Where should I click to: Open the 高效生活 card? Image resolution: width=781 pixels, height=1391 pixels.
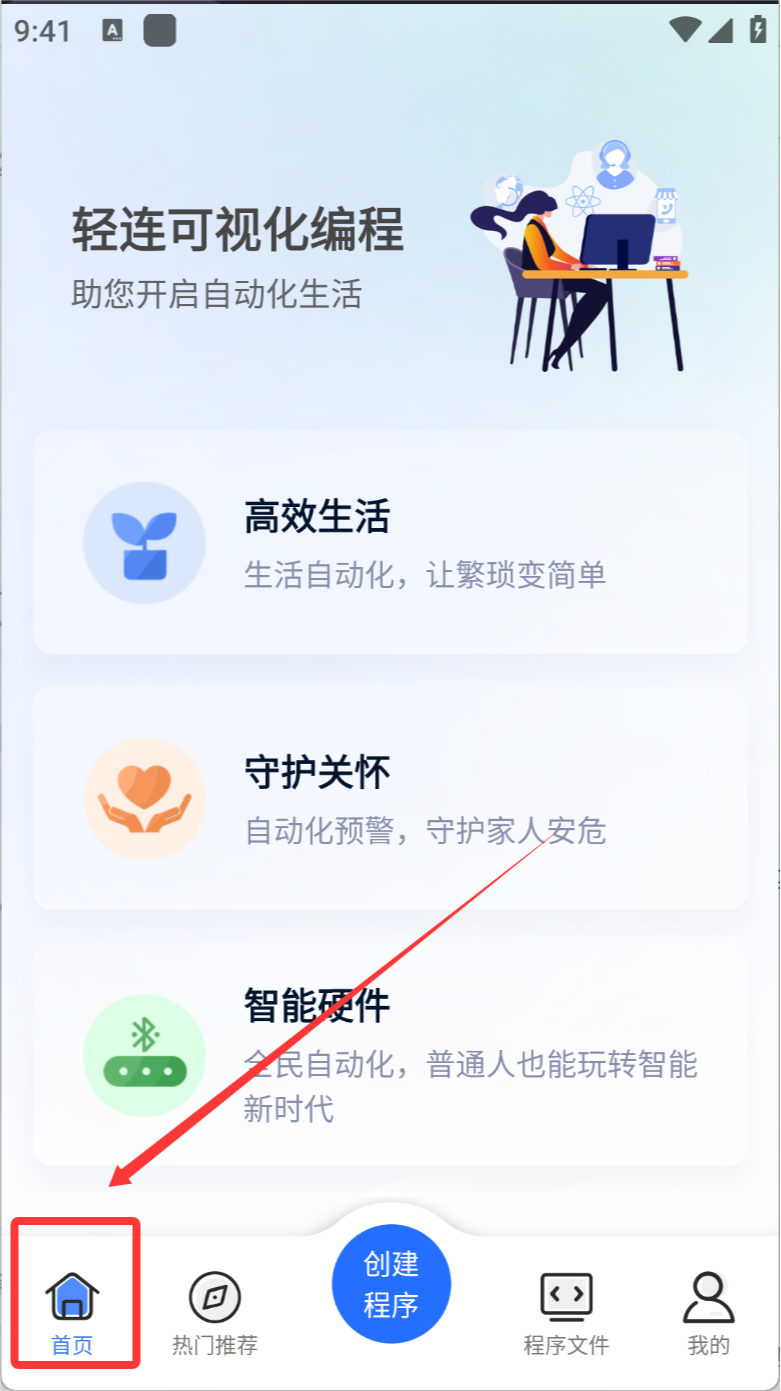390,543
